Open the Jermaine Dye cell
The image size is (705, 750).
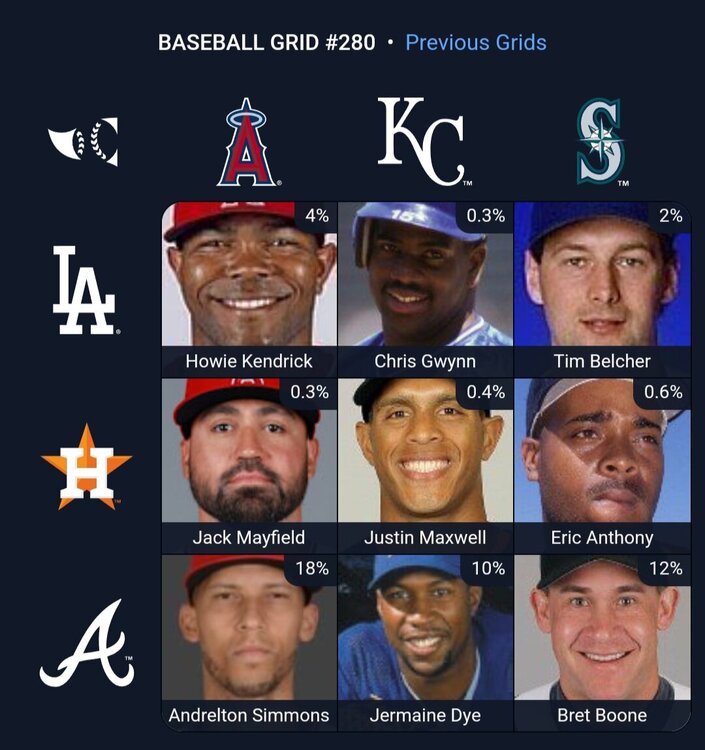pos(425,642)
